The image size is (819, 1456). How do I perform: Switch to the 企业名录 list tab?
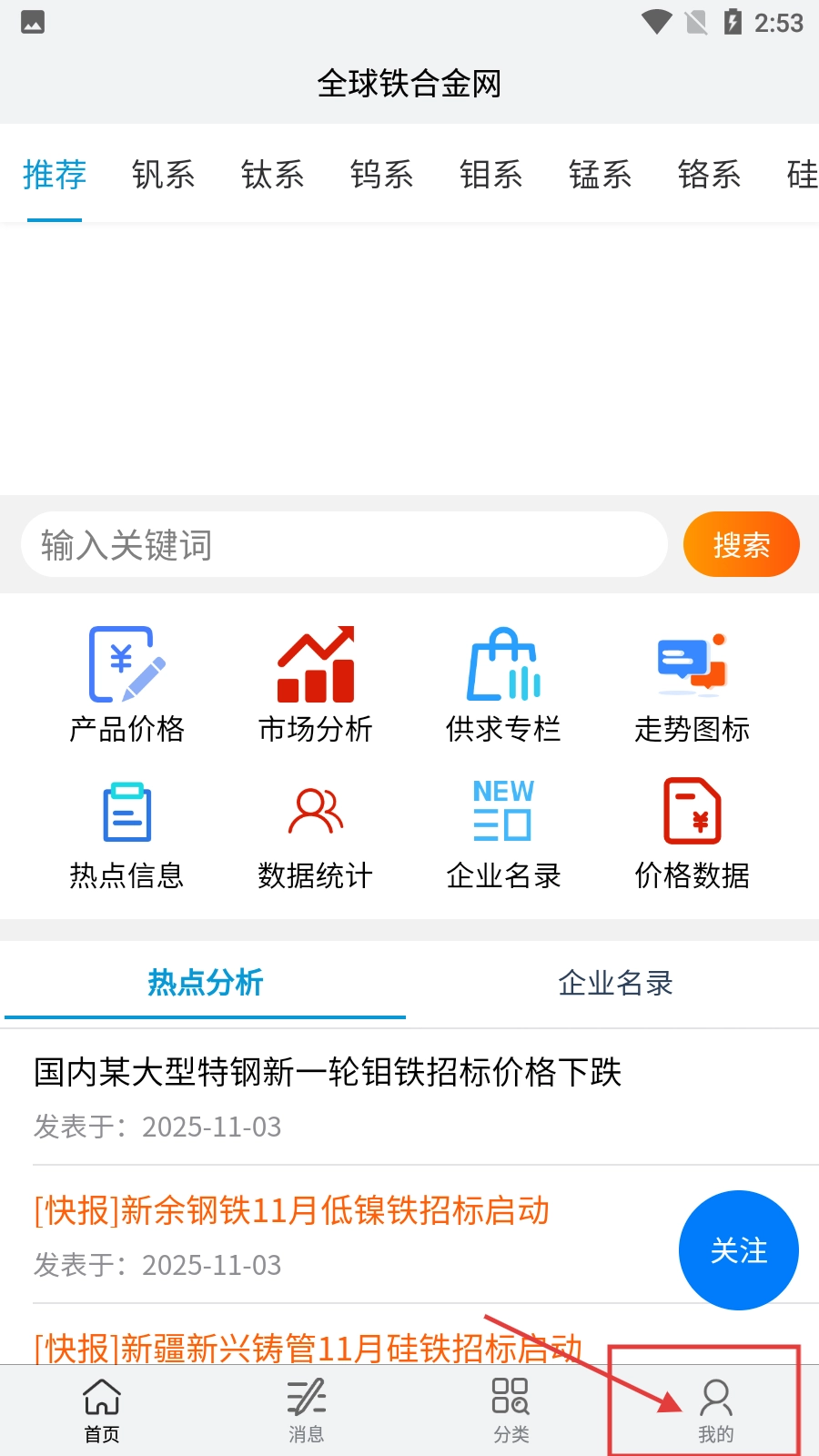point(615,983)
